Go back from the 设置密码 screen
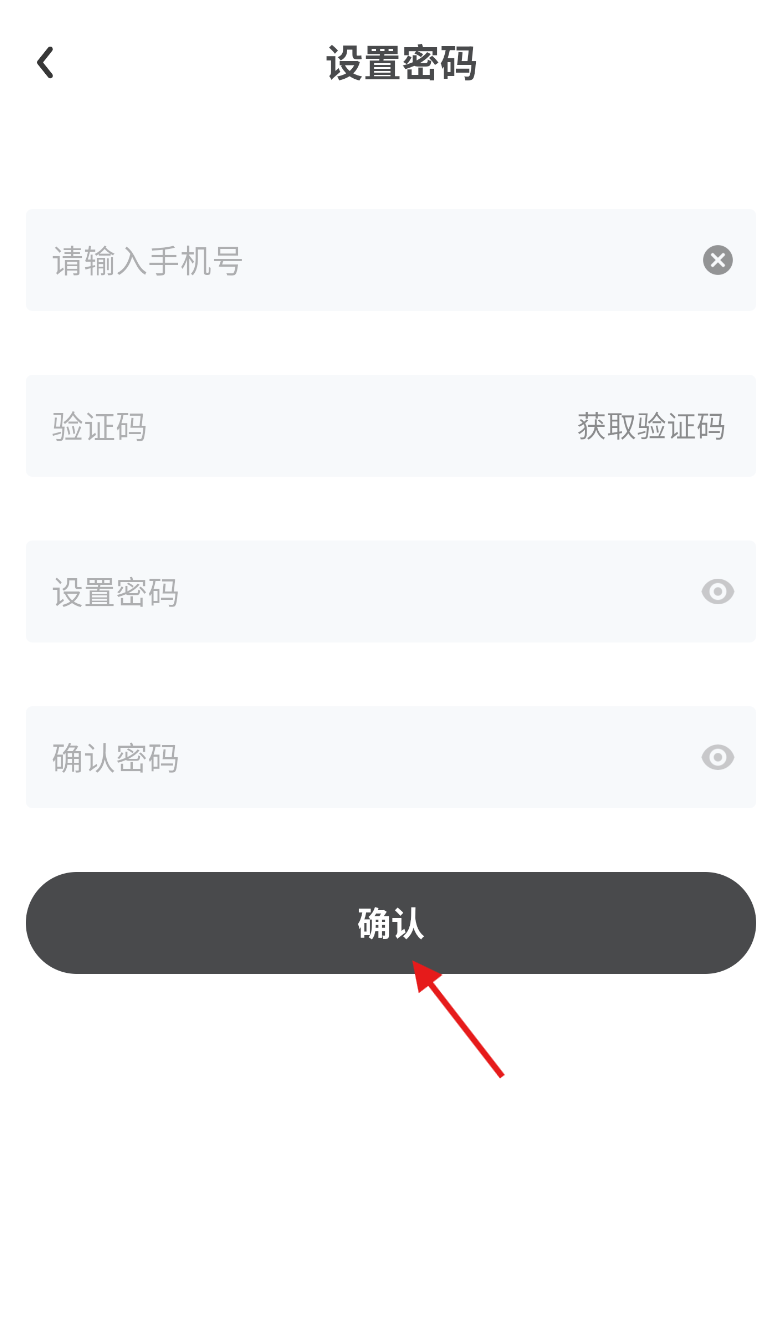Image resolution: width=778 pixels, height=1323 pixels. pos(45,63)
